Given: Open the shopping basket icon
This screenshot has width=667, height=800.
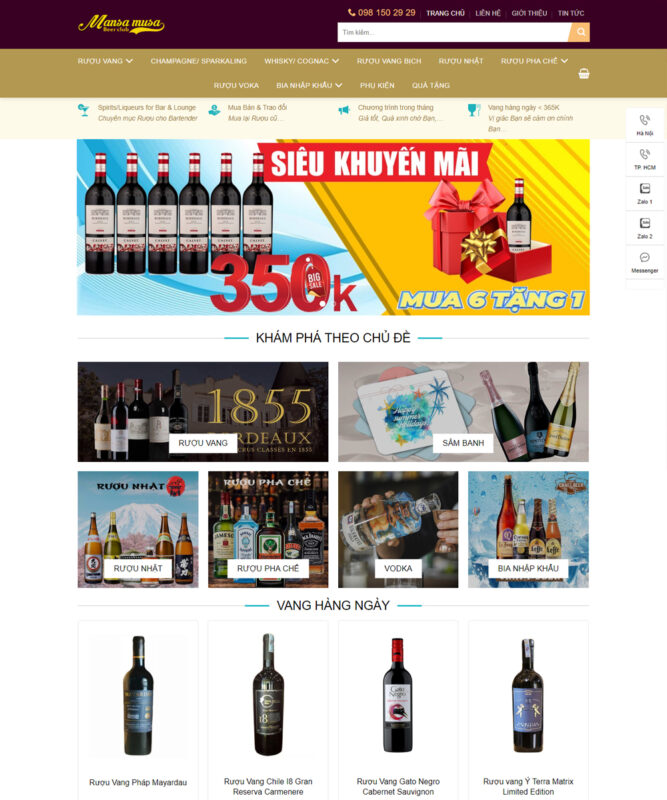Looking at the screenshot, I should 584,73.
